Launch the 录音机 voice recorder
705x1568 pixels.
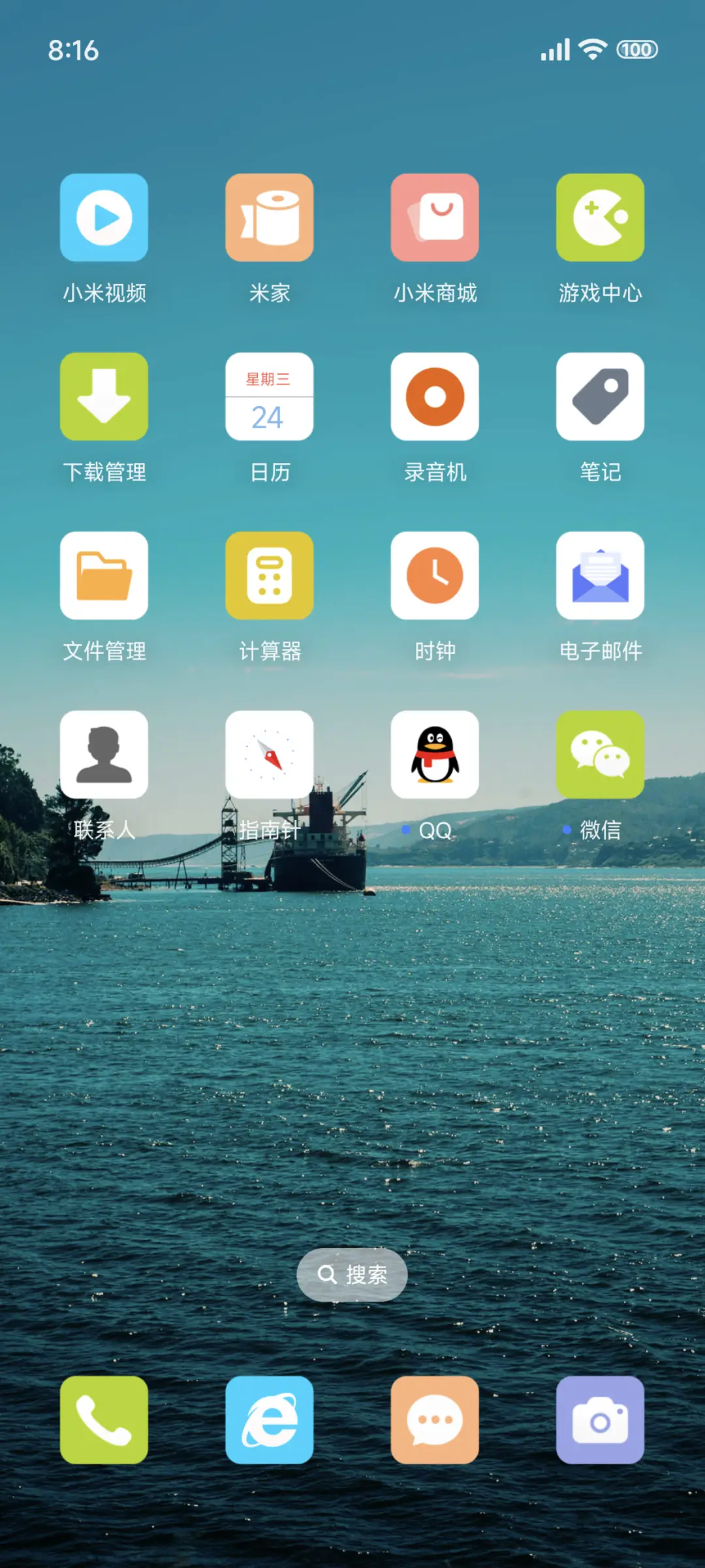[x=435, y=396]
